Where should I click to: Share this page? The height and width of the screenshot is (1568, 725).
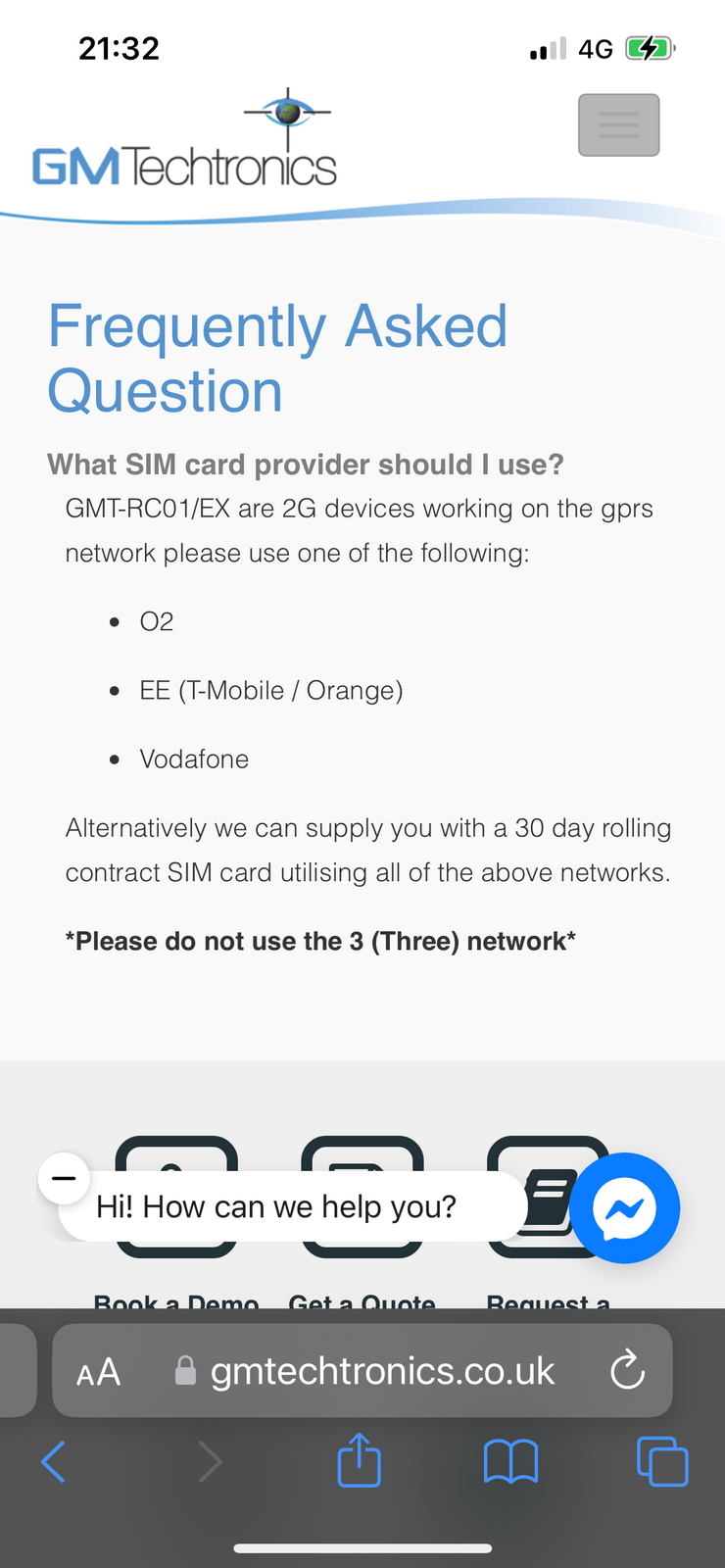[359, 1460]
